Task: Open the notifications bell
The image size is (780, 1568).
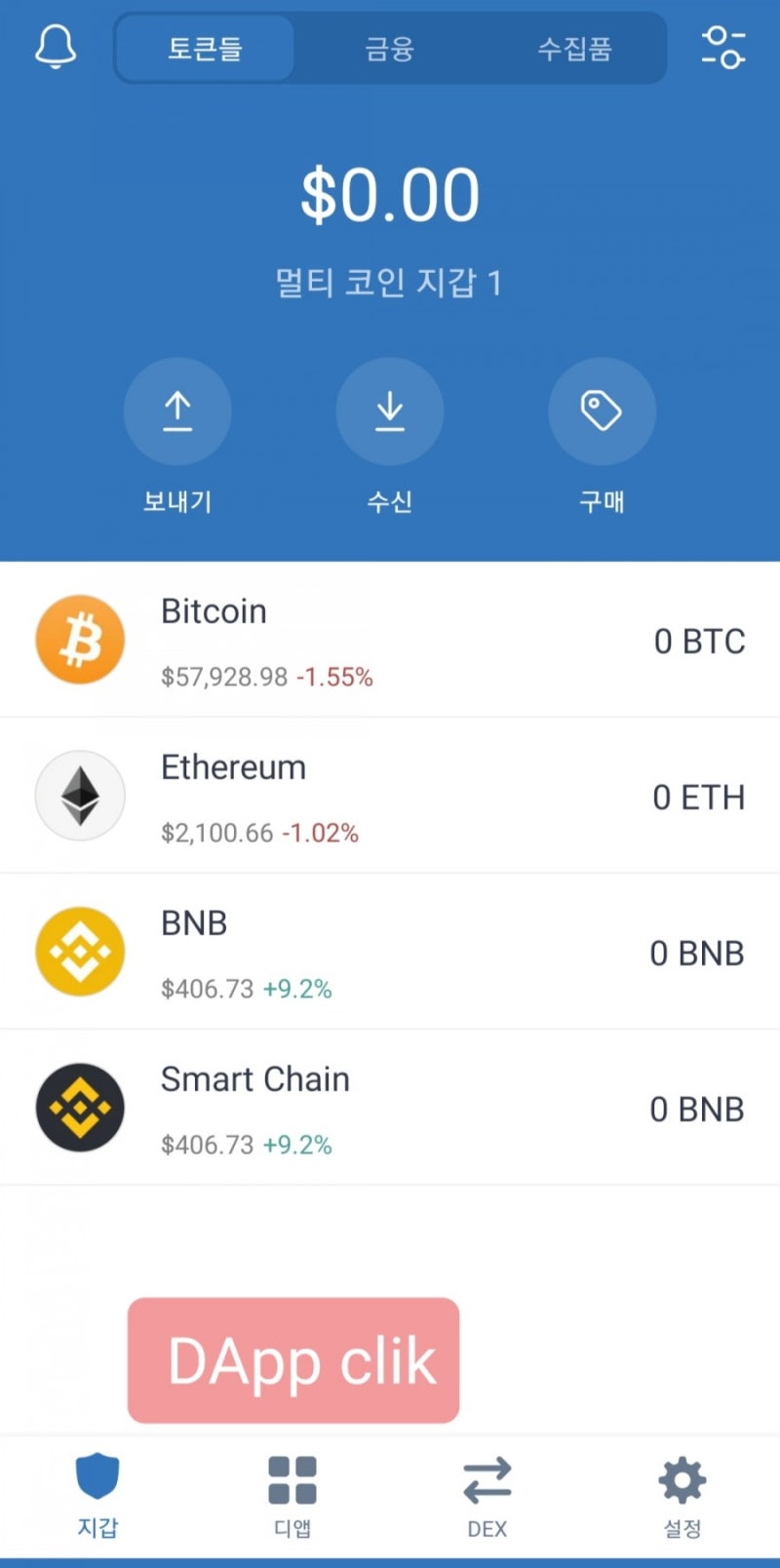Action: coord(56,46)
